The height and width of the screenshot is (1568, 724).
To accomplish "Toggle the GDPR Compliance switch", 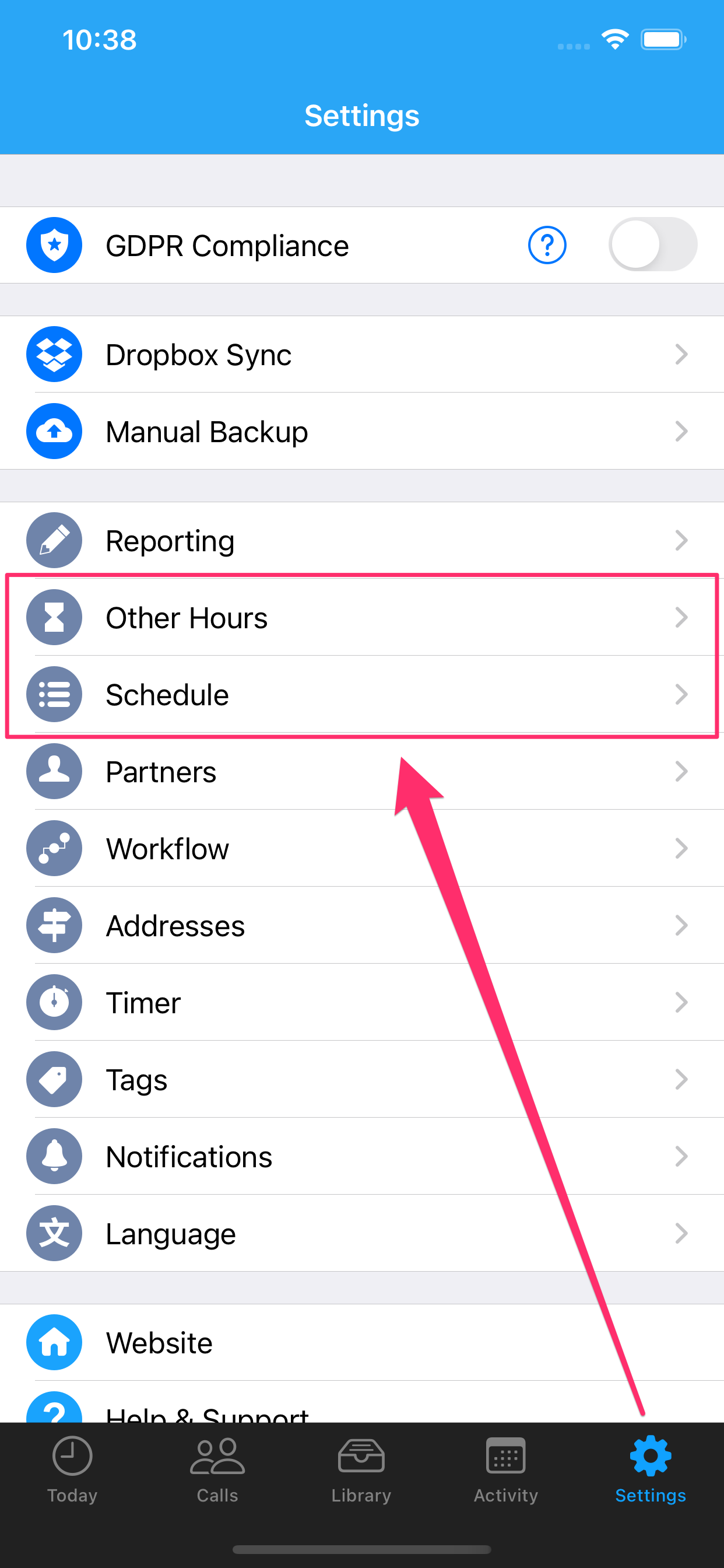I will click(652, 244).
